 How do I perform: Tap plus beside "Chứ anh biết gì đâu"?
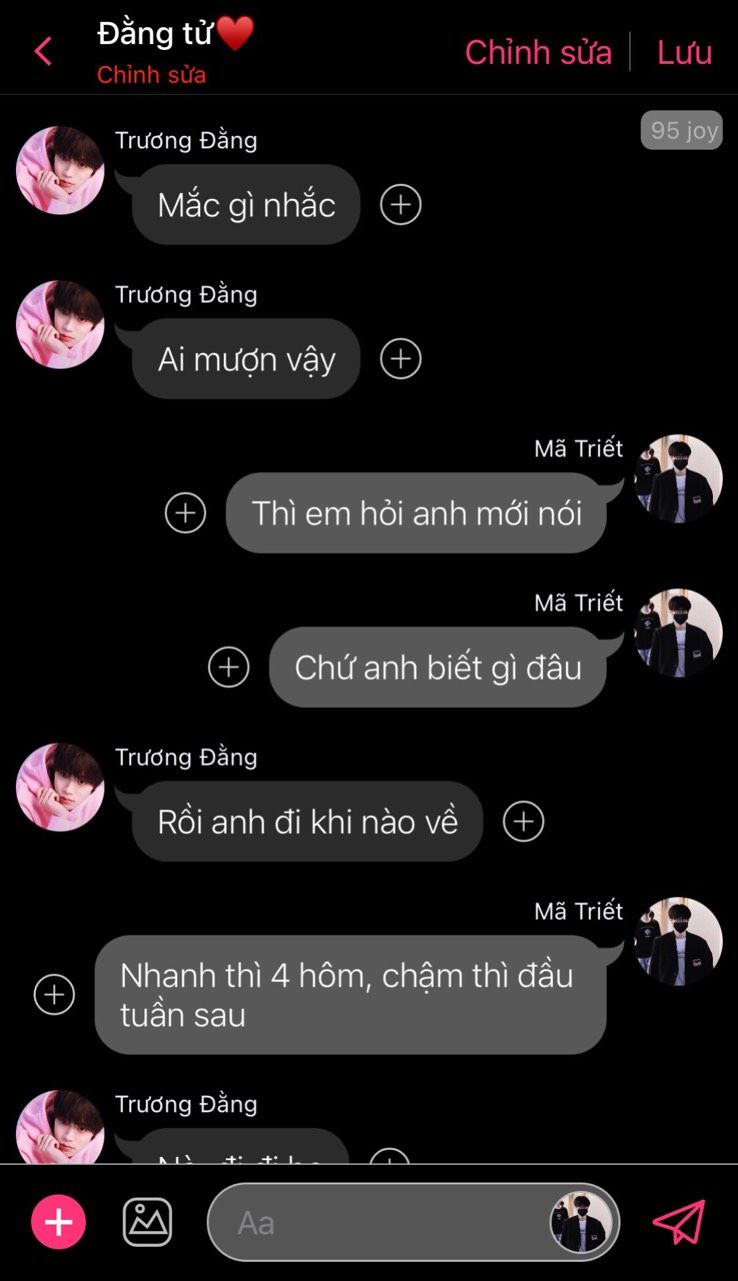click(228, 667)
